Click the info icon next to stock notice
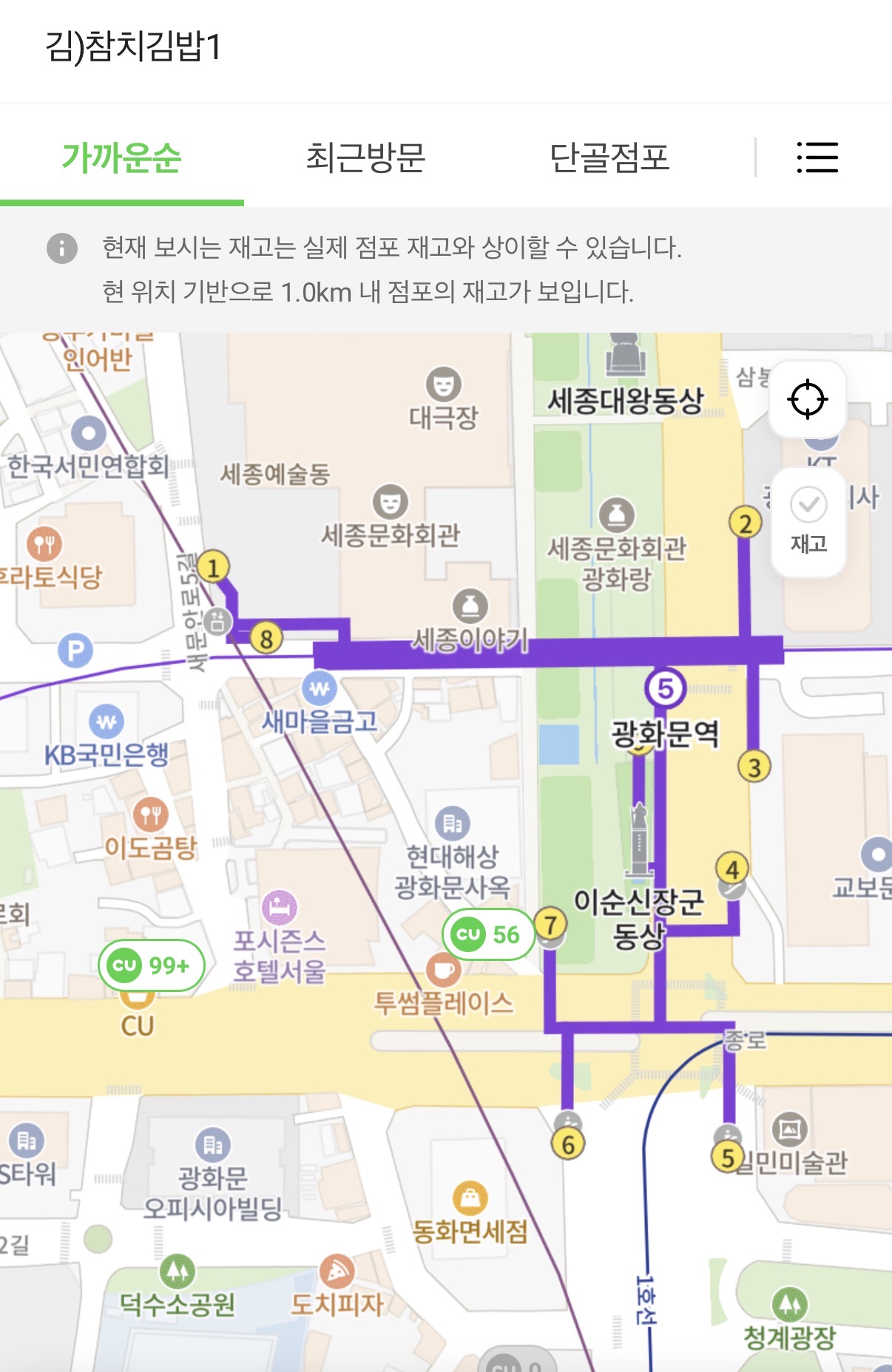Viewport: 892px width, 1372px height. (63, 249)
